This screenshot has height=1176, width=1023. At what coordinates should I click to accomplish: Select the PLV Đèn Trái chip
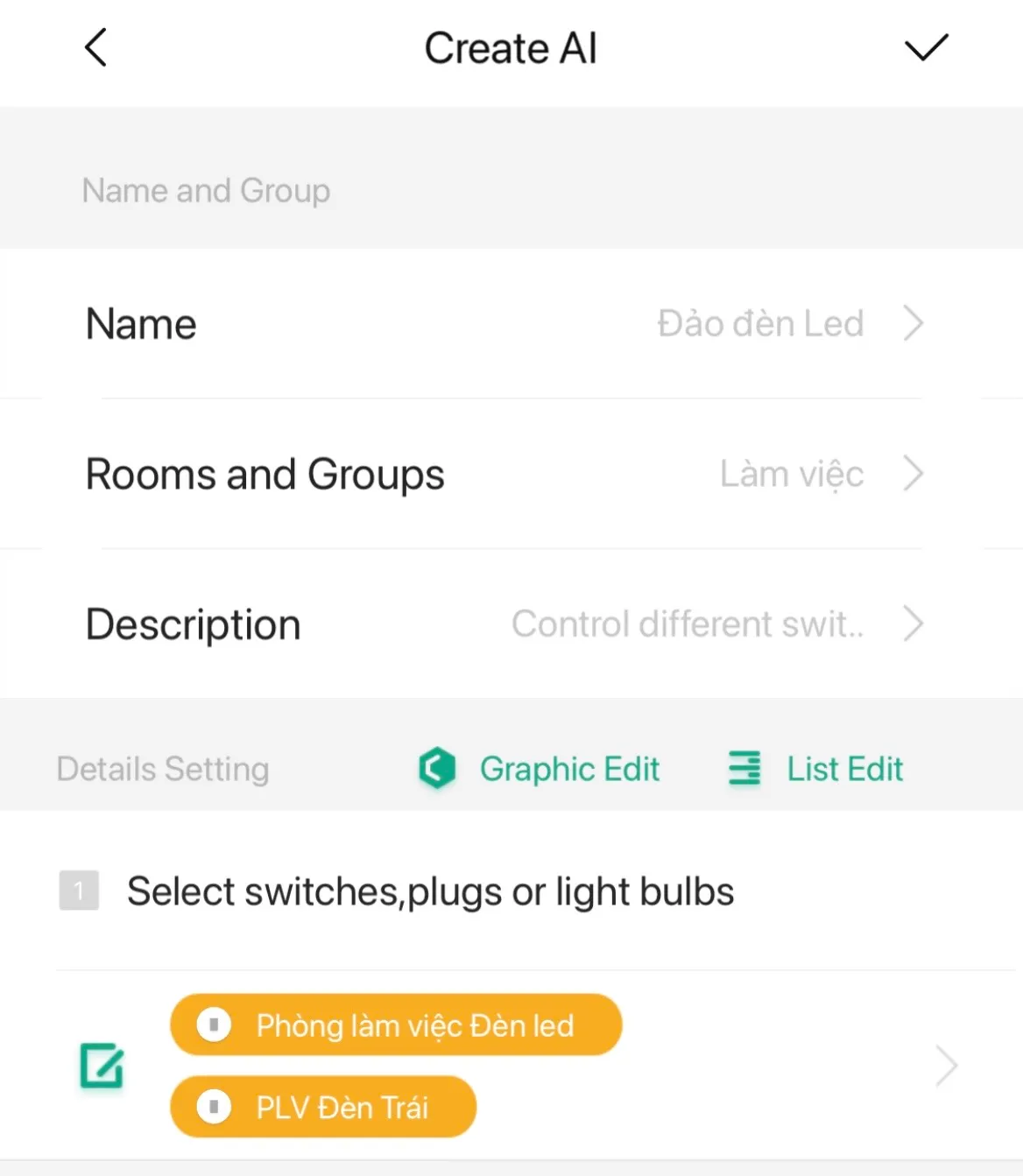pyautogui.click(x=323, y=1107)
